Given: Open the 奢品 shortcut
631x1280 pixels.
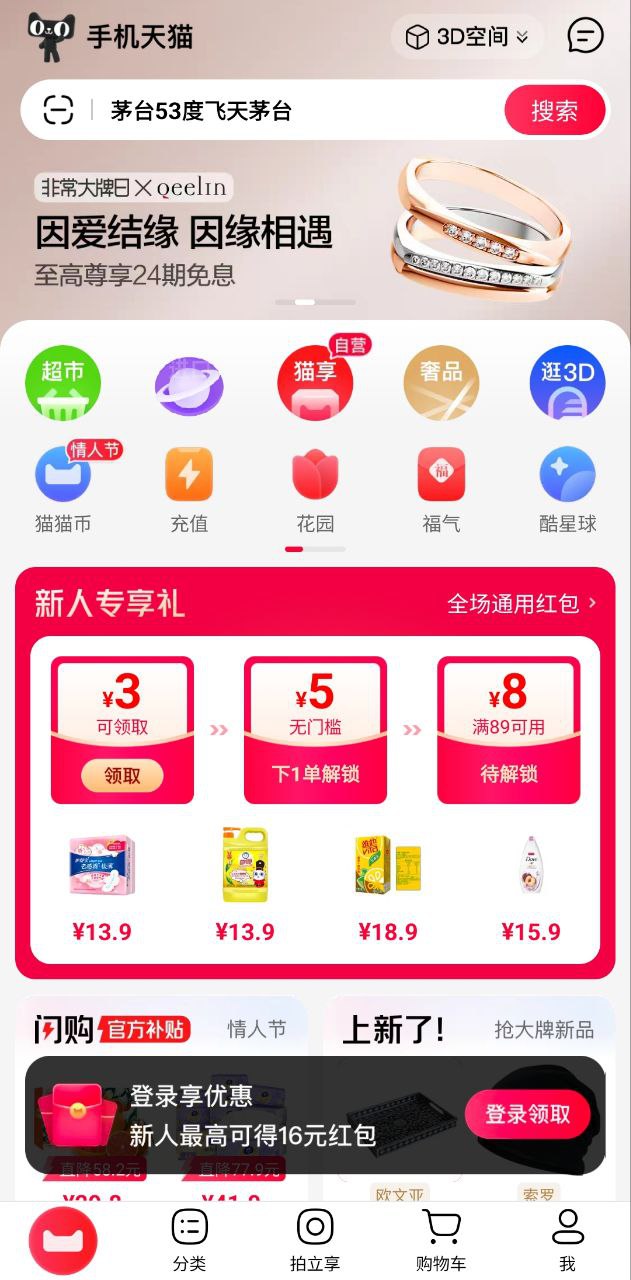Looking at the screenshot, I should pos(441,383).
